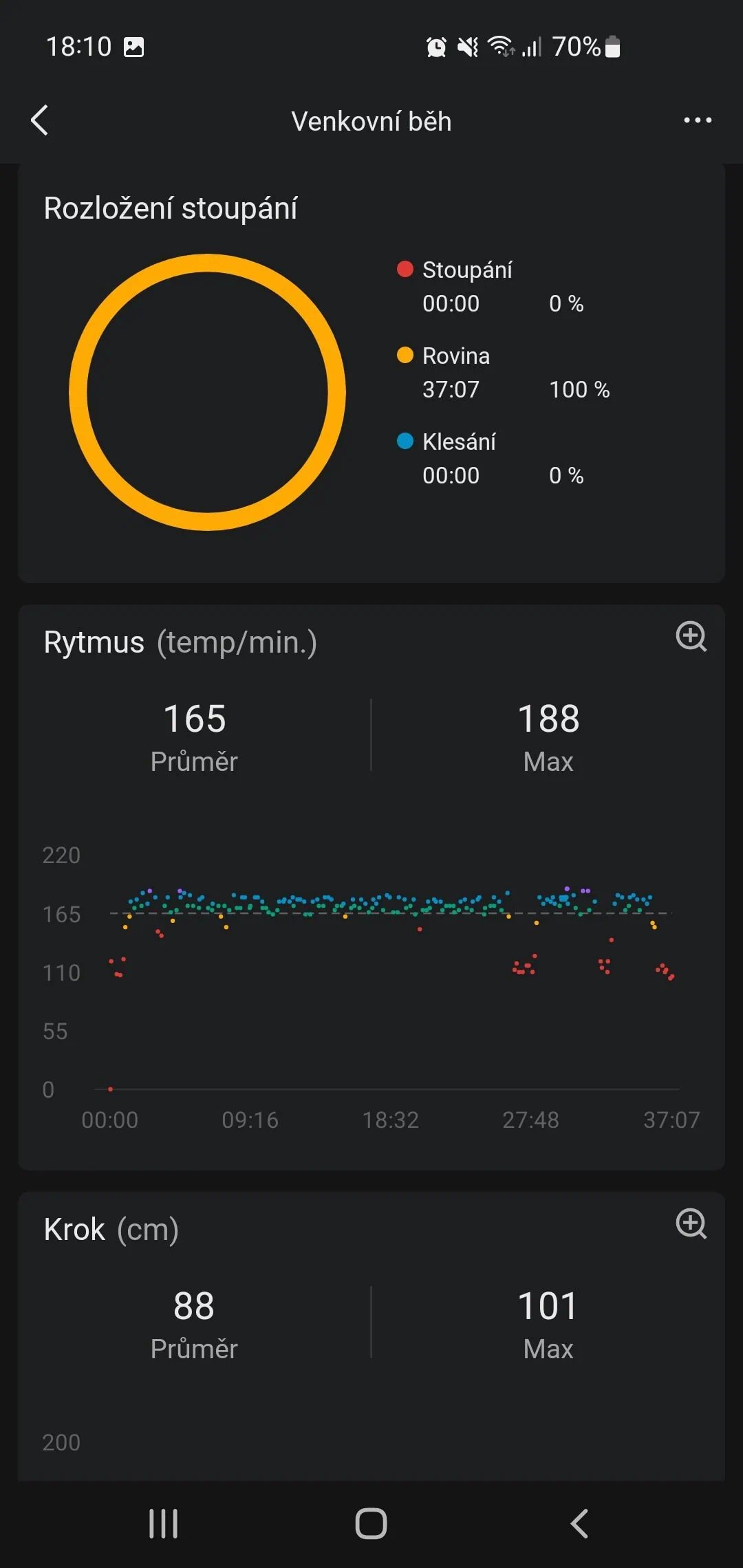Open the system recent apps view

point(163,1523)
